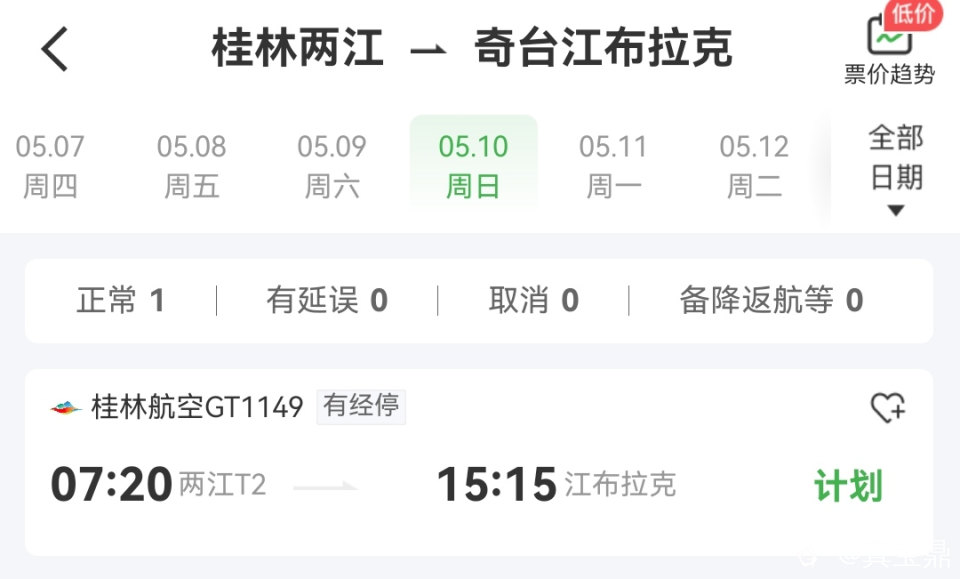
Task: Favorite flight GT1149 with heart icon
Action: [x=887, y=407]
